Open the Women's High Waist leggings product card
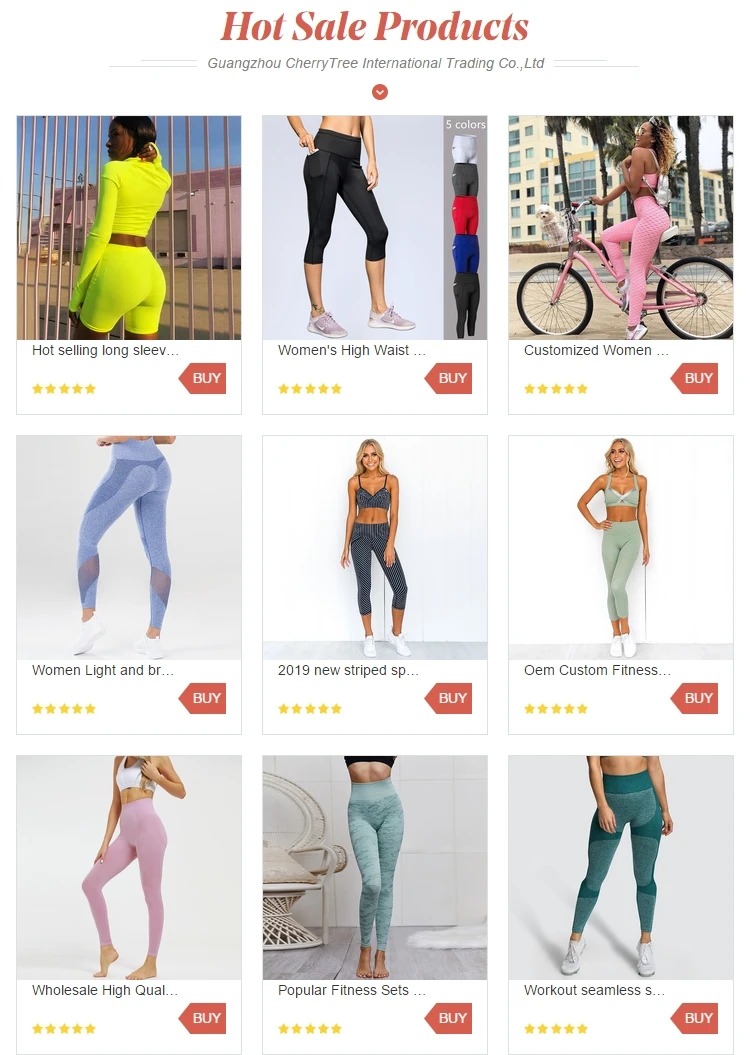The height and width of the screenshot is (1055, 750). pyautogui.click(x=375, y=264)
